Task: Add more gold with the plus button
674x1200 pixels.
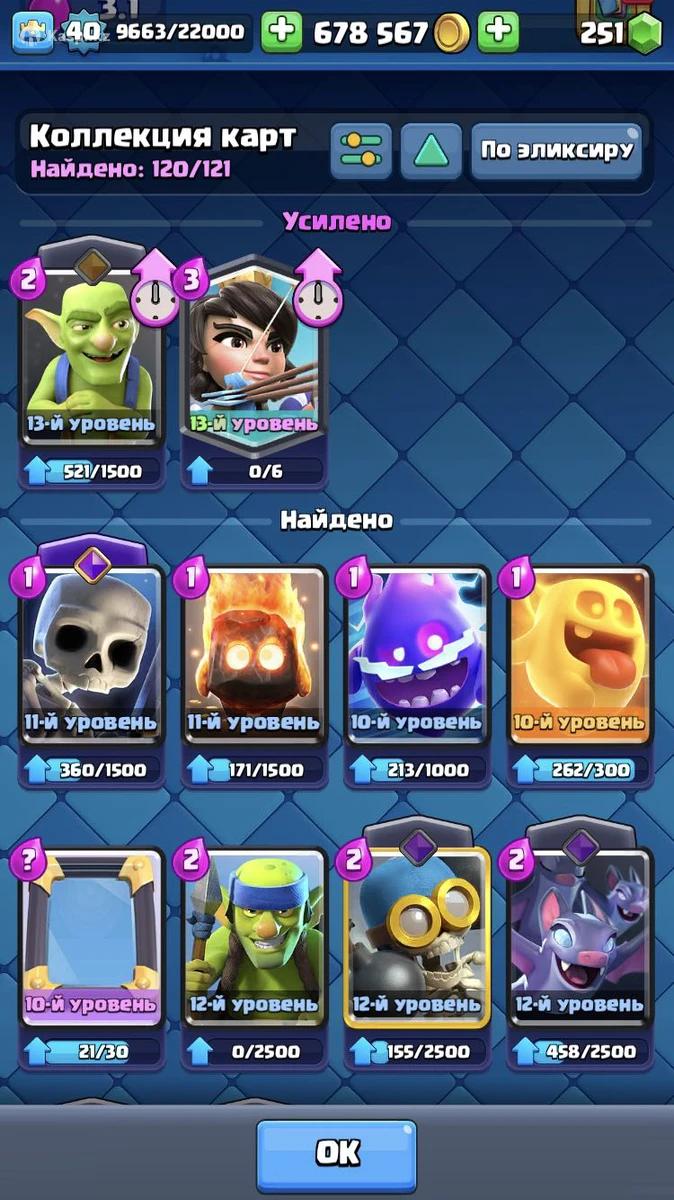Action: (x=497, y=33)
